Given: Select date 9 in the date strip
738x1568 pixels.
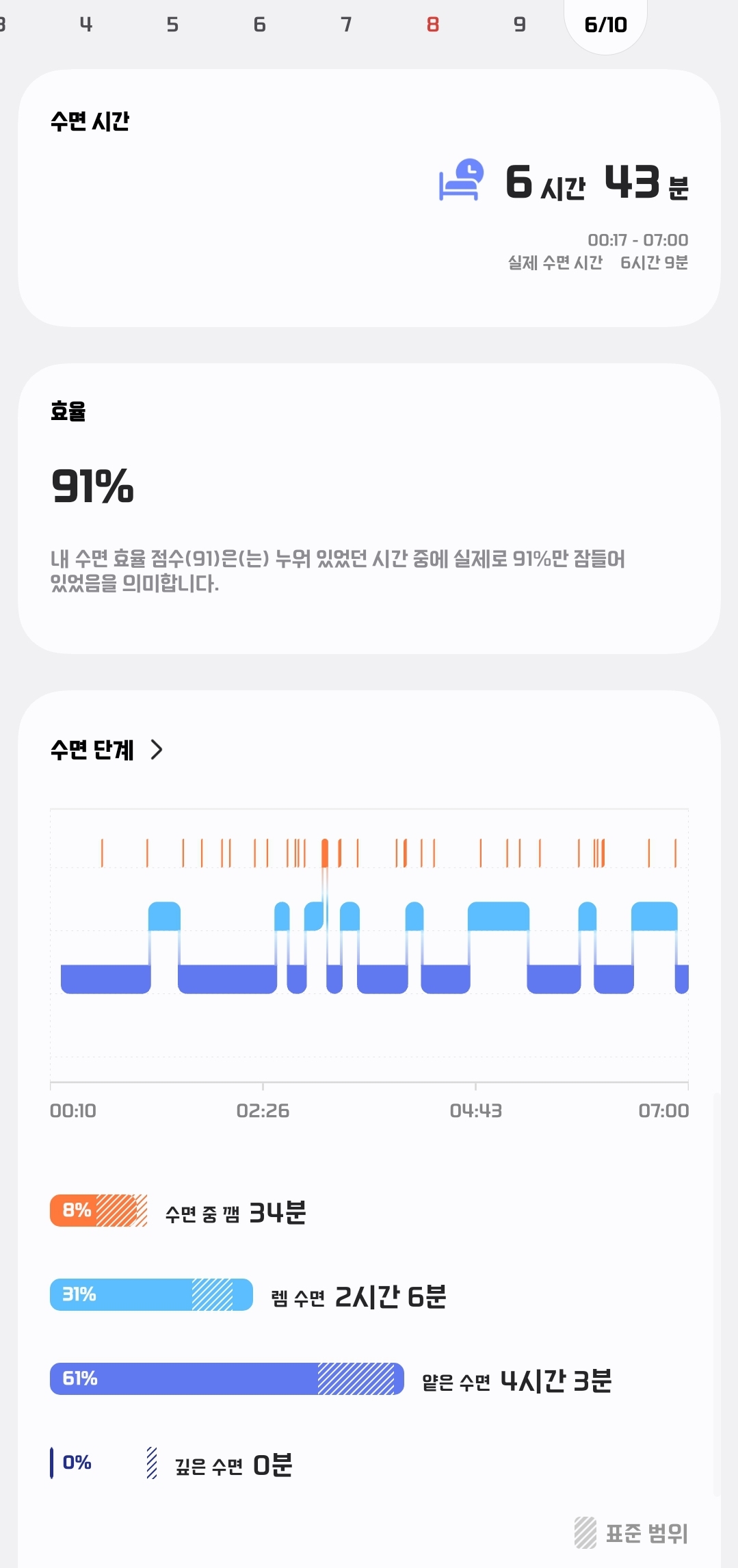Looking at the screenshot, I should coord(520,25).
